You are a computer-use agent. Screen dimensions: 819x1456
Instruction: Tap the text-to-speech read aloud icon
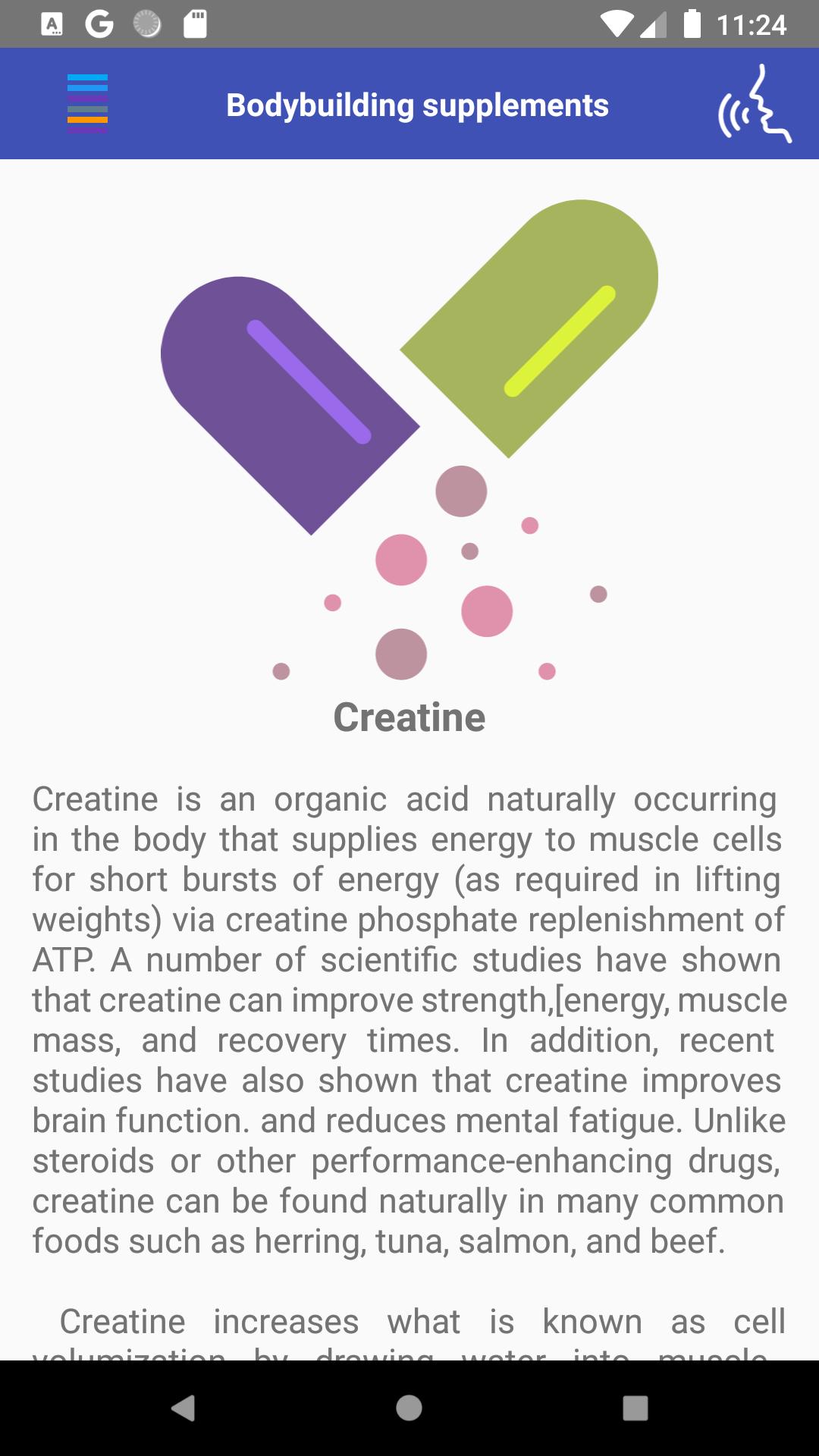(755, 105)
